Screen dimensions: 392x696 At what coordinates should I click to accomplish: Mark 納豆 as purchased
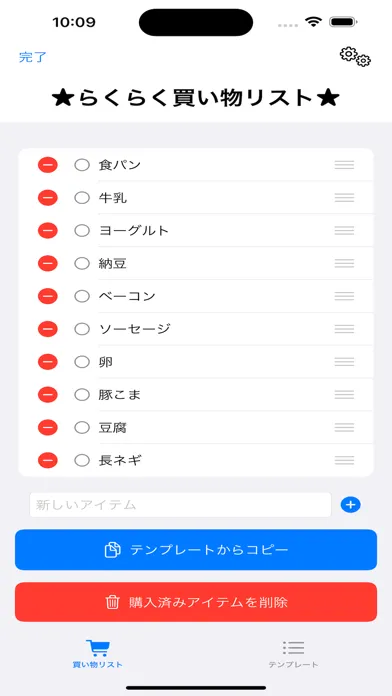pyautogui.click(x=82, y=264)
